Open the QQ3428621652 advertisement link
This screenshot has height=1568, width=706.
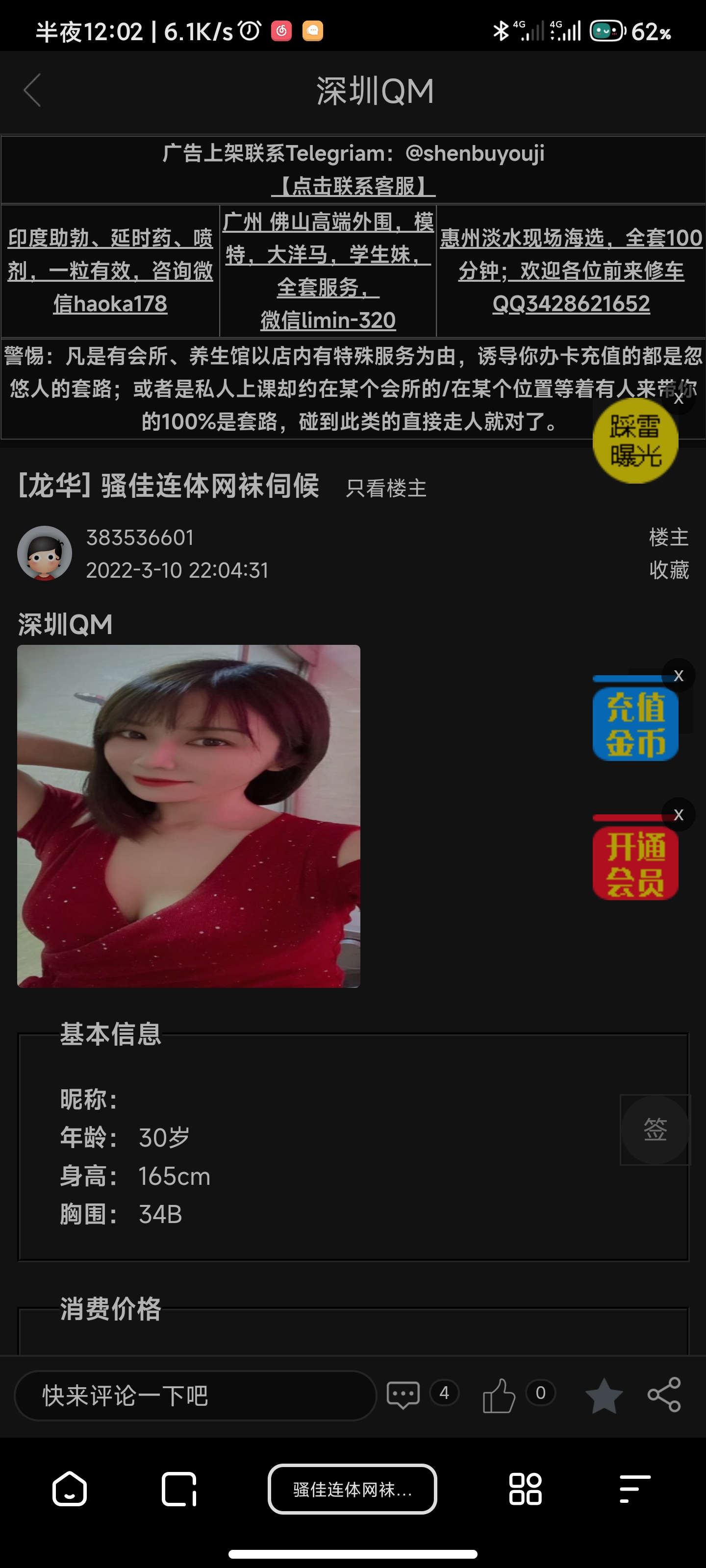pyautogui.click(x=571, y=271)
